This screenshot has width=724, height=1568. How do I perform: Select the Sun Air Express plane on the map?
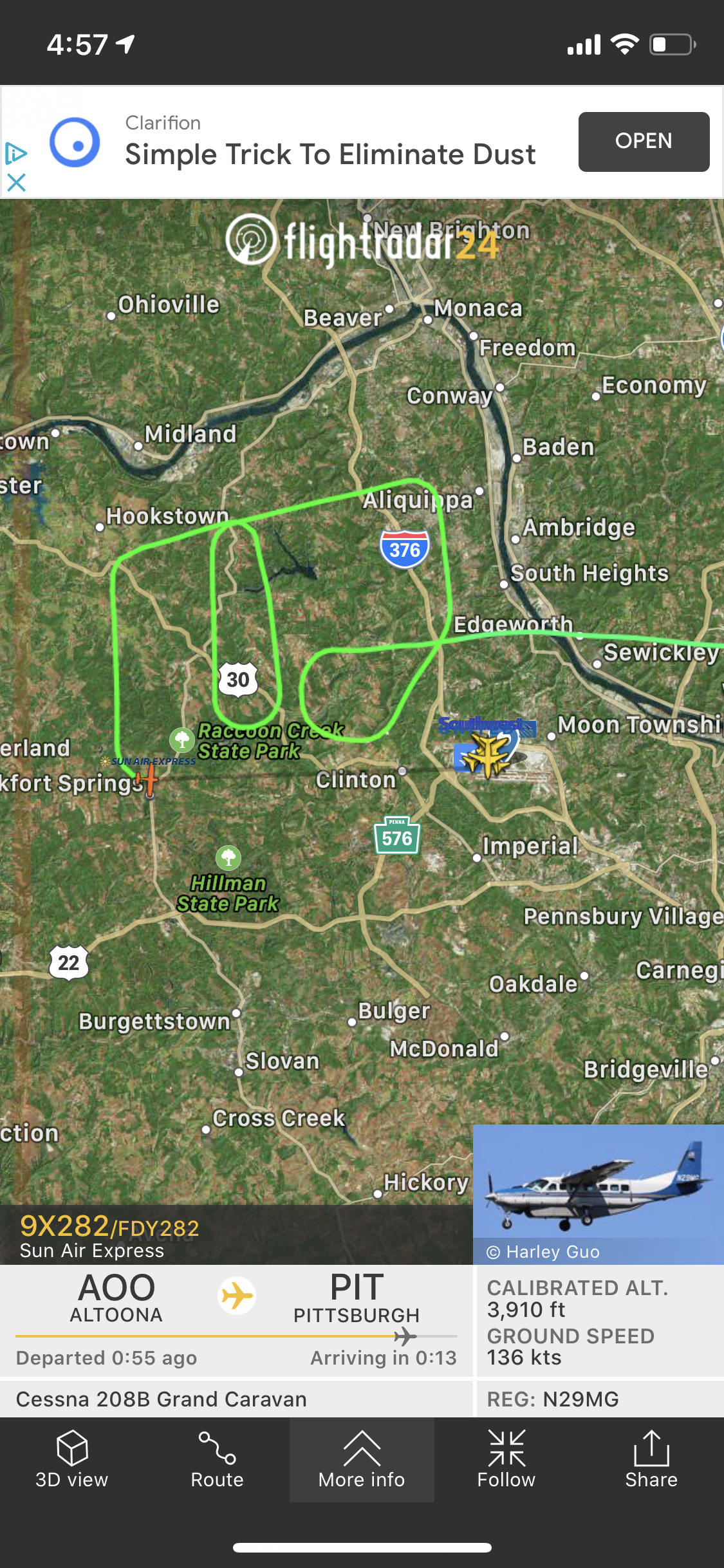[148, 779]
